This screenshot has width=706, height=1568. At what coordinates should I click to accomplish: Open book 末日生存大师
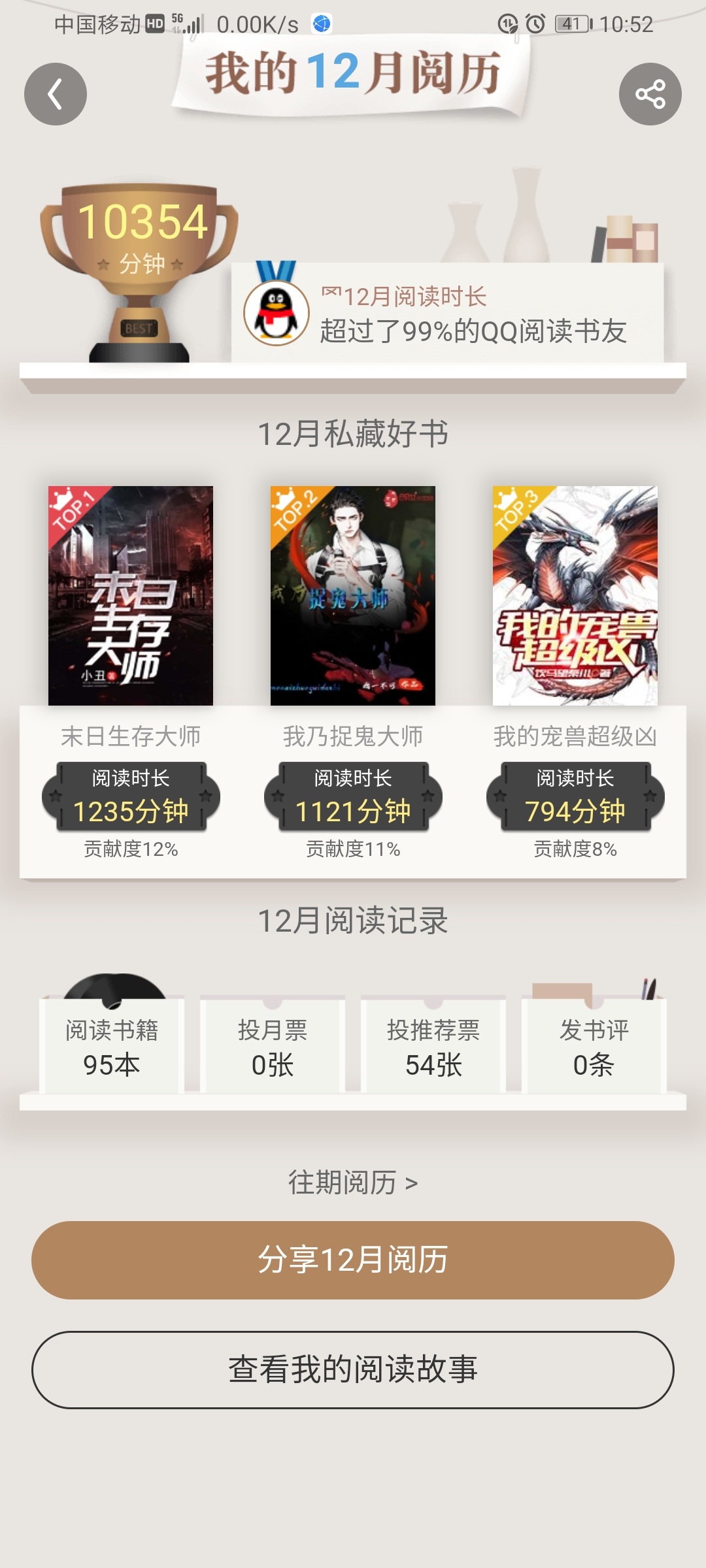point(131,595)
